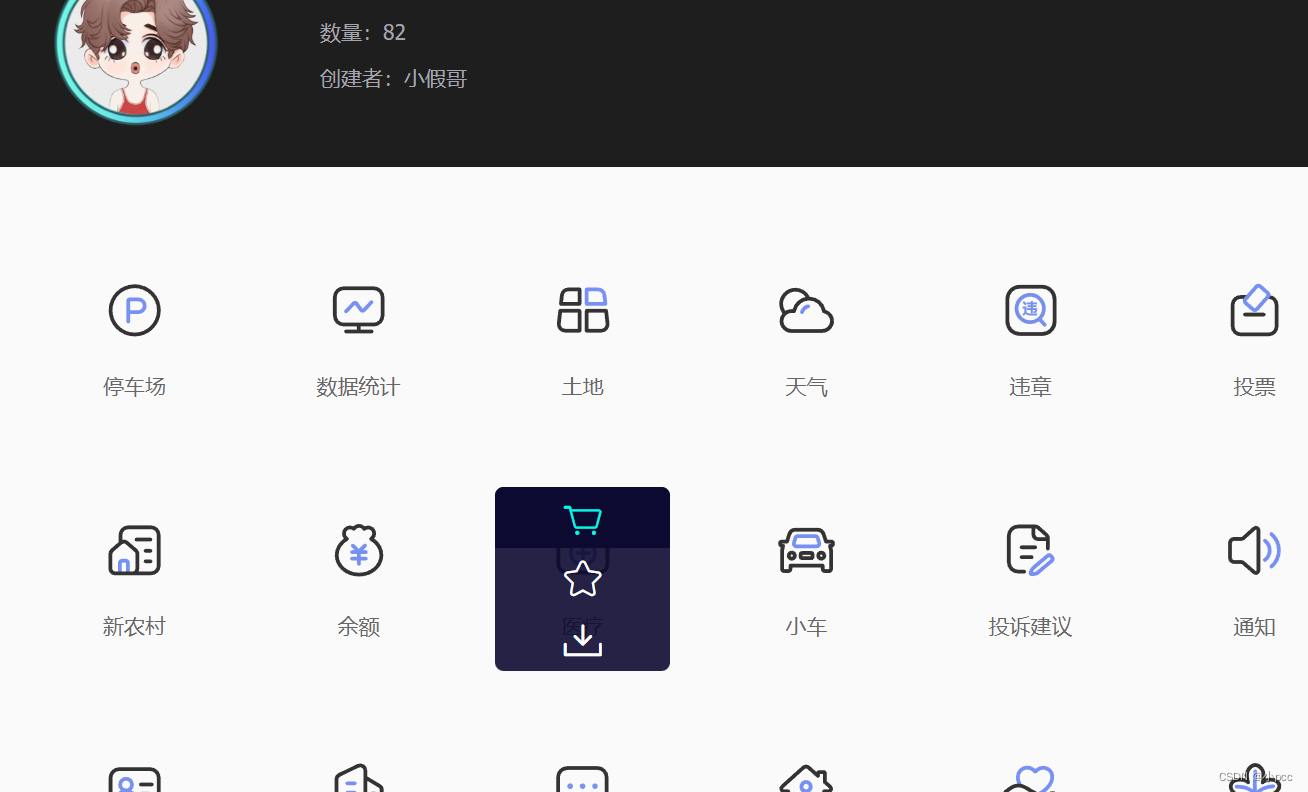Open the 违章 icon tile
The width and height of the screenshot is (1308, 792).
click(1030, 310)
